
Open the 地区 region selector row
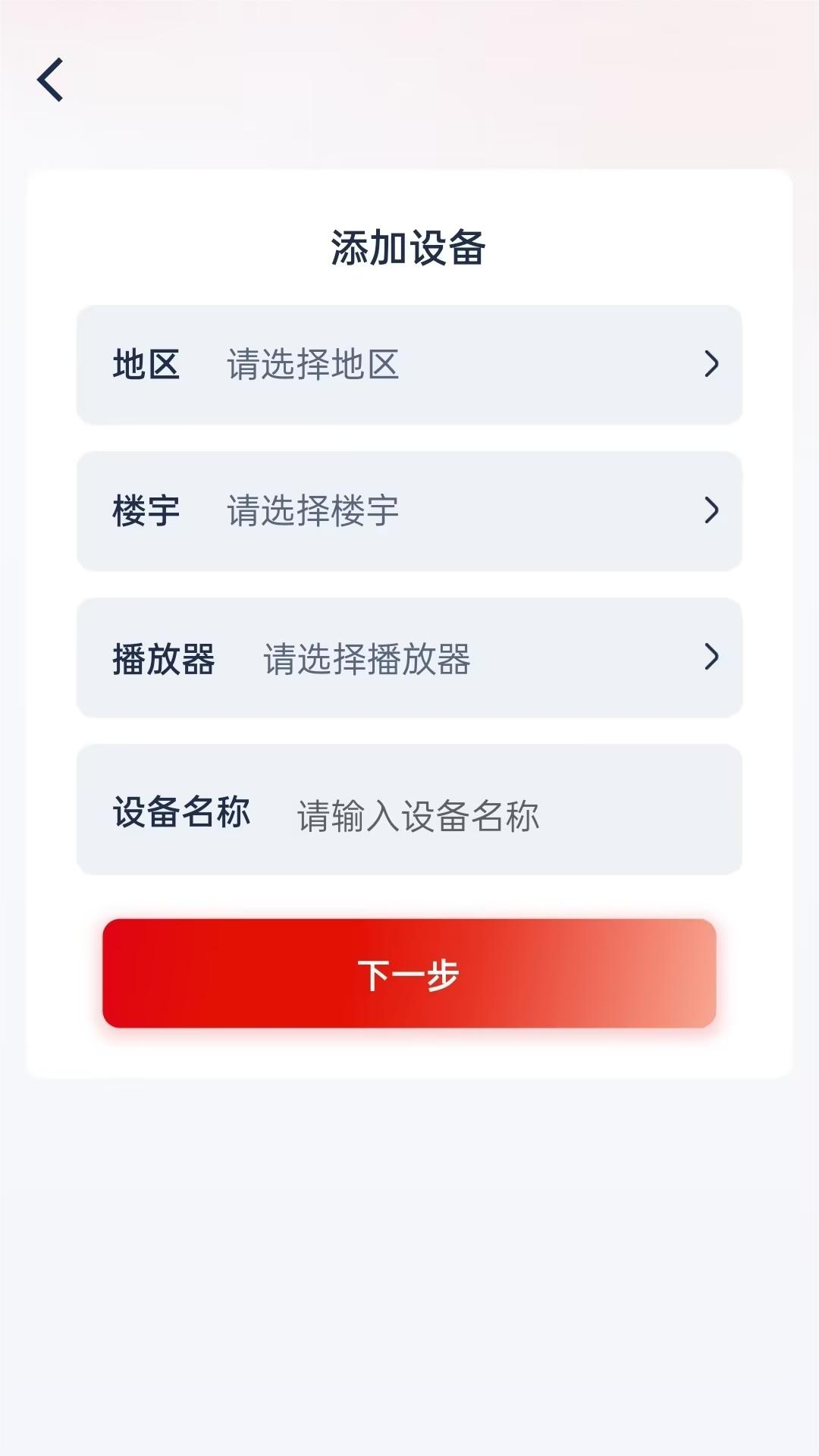point(409,364)
